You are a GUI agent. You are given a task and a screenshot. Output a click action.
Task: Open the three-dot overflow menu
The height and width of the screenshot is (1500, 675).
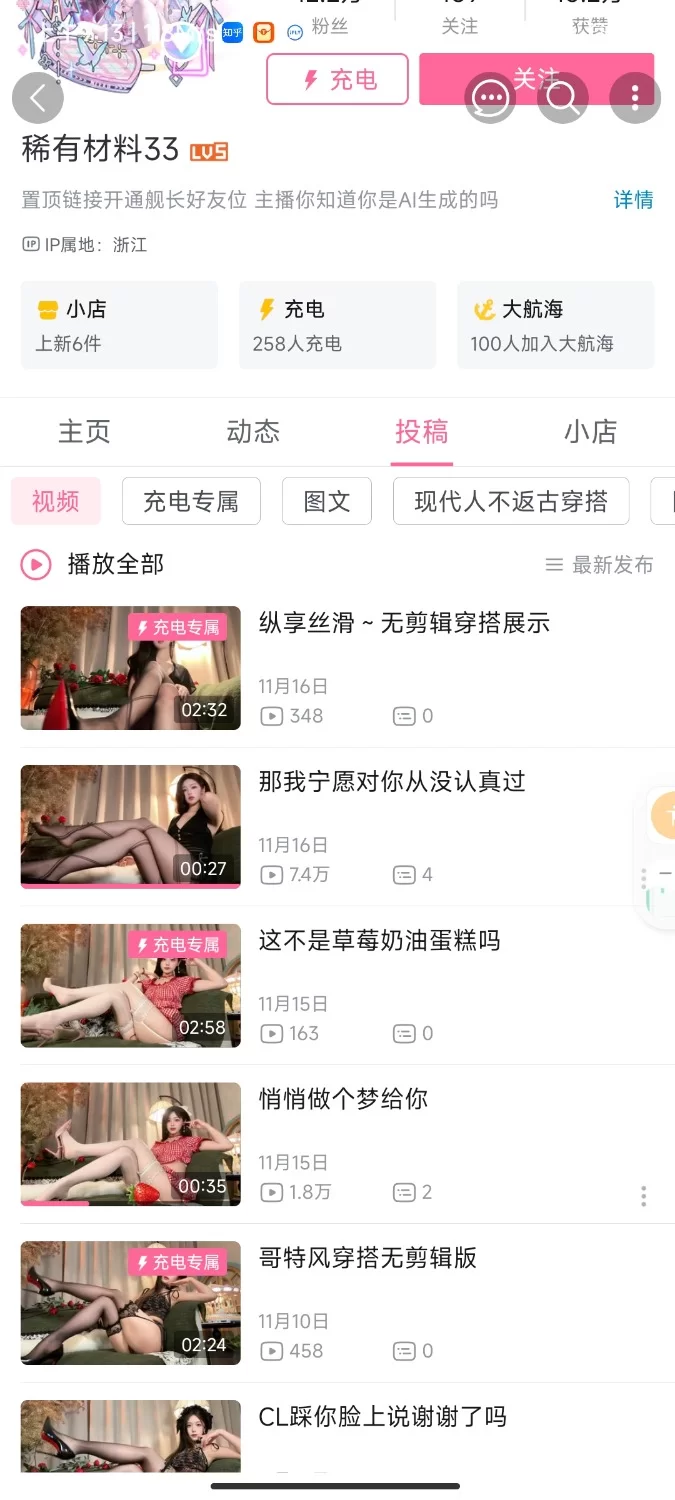(x=635, y=98)
